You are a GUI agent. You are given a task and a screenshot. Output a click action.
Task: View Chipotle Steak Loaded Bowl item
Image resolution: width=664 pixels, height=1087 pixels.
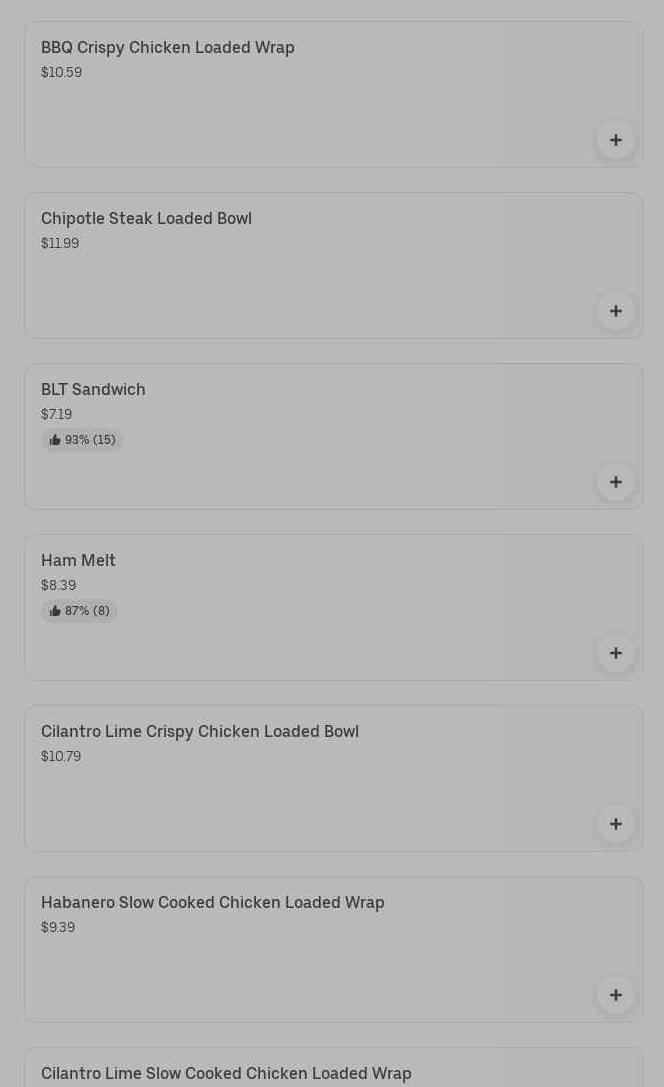coord(146,219)
